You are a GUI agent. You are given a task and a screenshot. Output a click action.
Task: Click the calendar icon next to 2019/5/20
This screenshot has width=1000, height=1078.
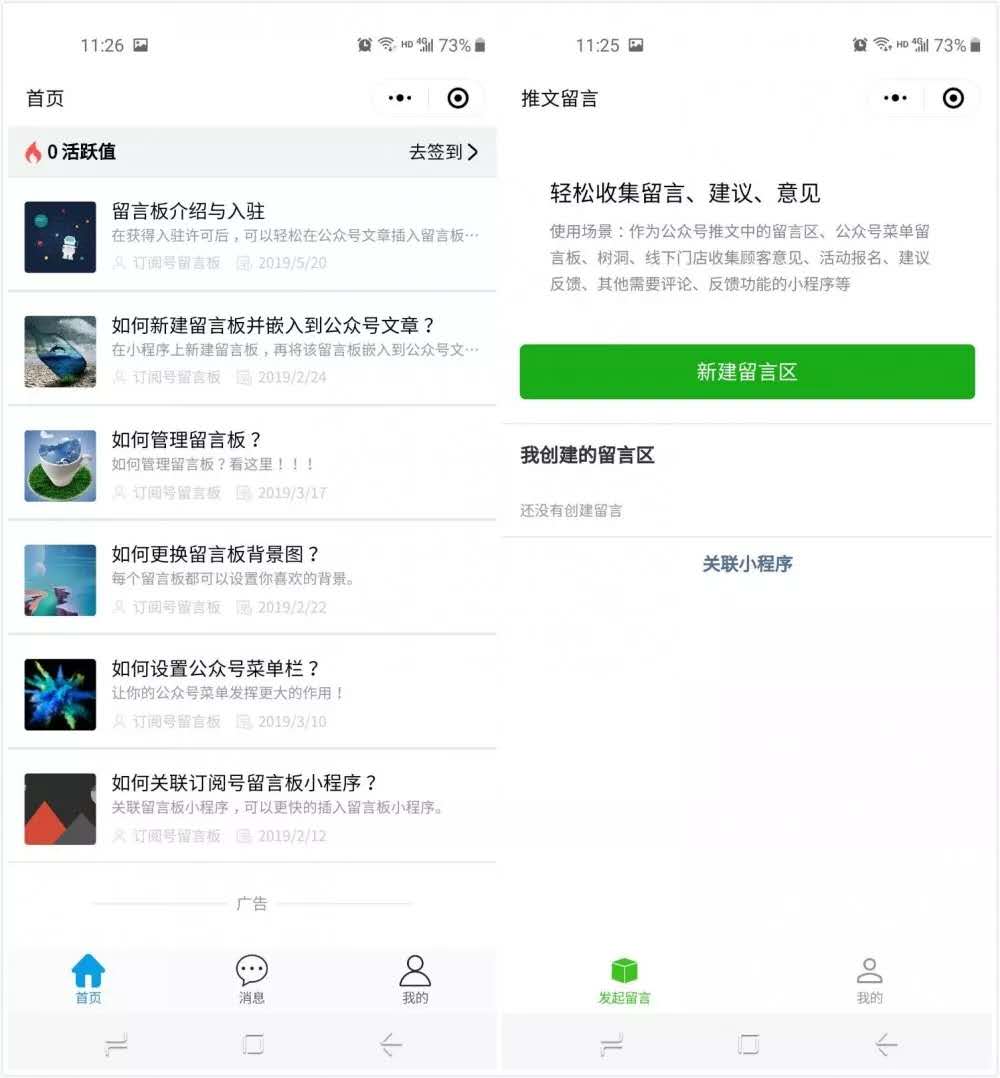click(240, 263)
